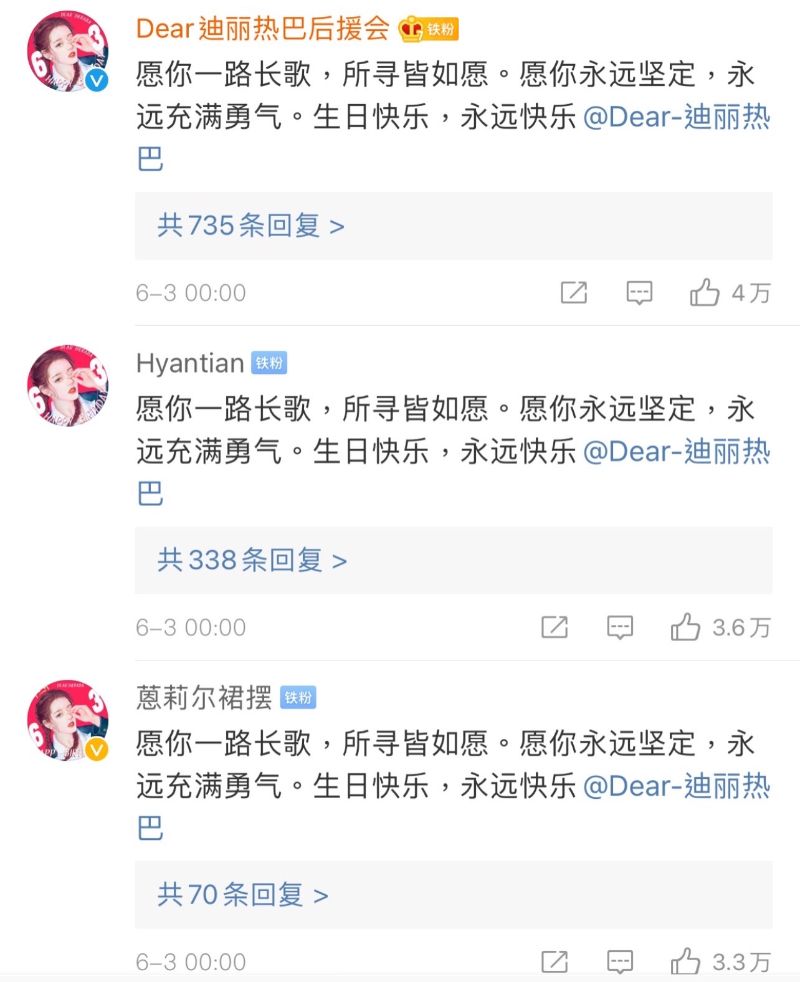
Task: Open Hyantian's profile avatar
Action: pos(68,386)
